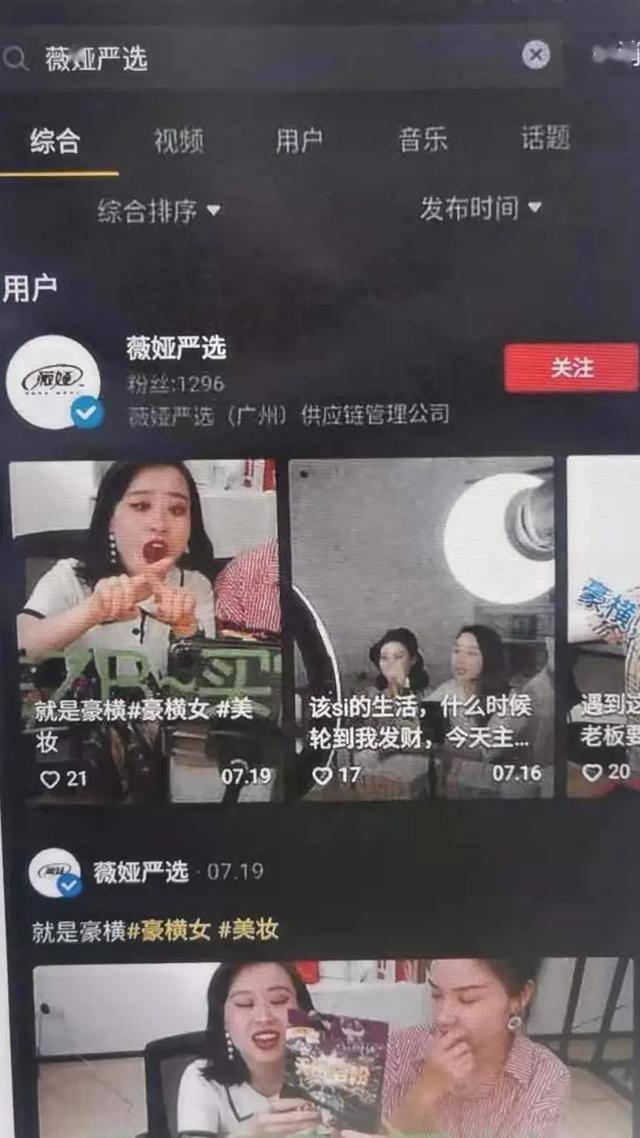Follow 薇娅严选 with the red 关注 button
The height and width of the screenshot is (1138, 640).
570,368
